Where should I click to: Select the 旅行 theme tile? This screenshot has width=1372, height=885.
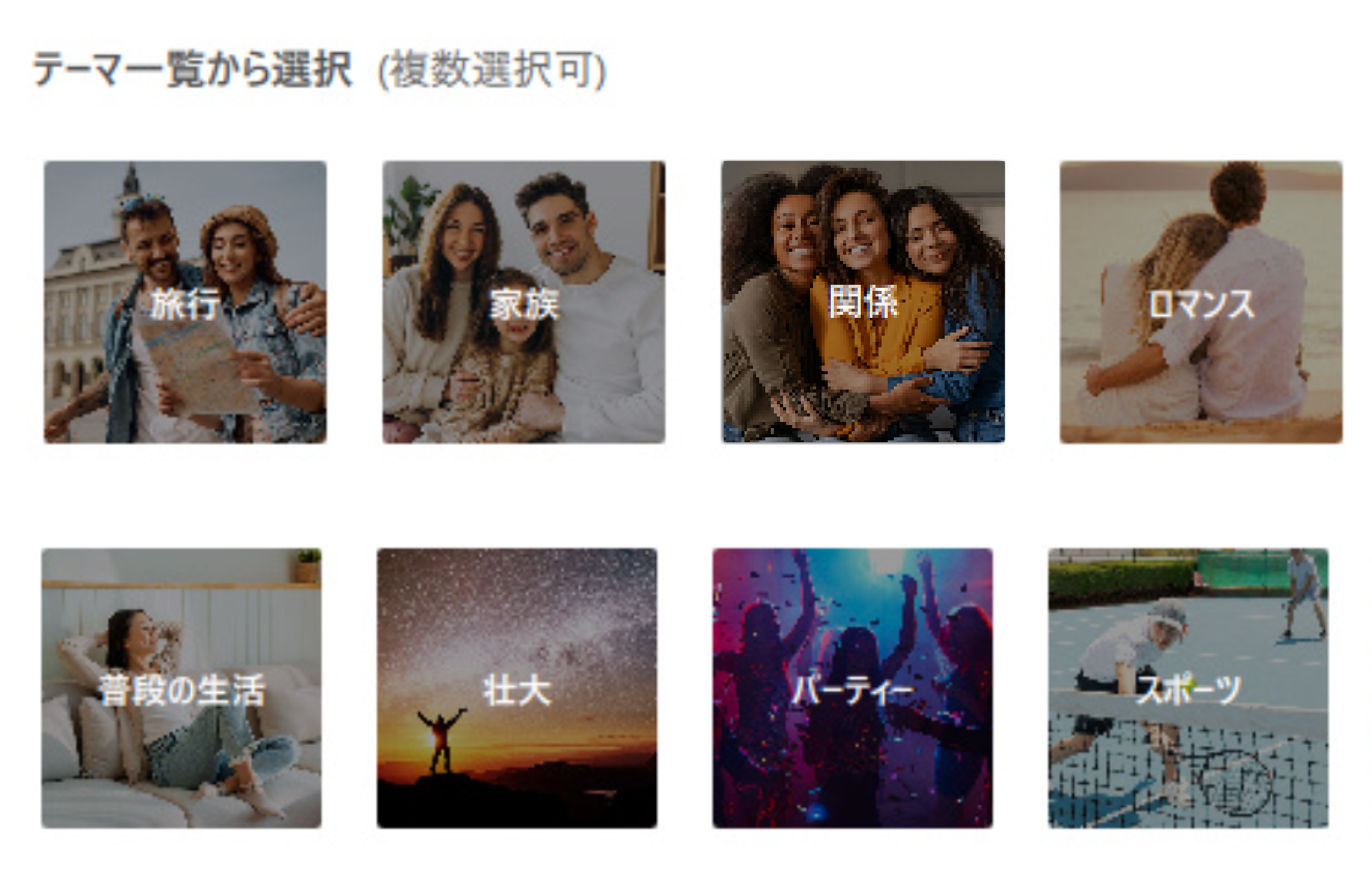tap(185, 302)
